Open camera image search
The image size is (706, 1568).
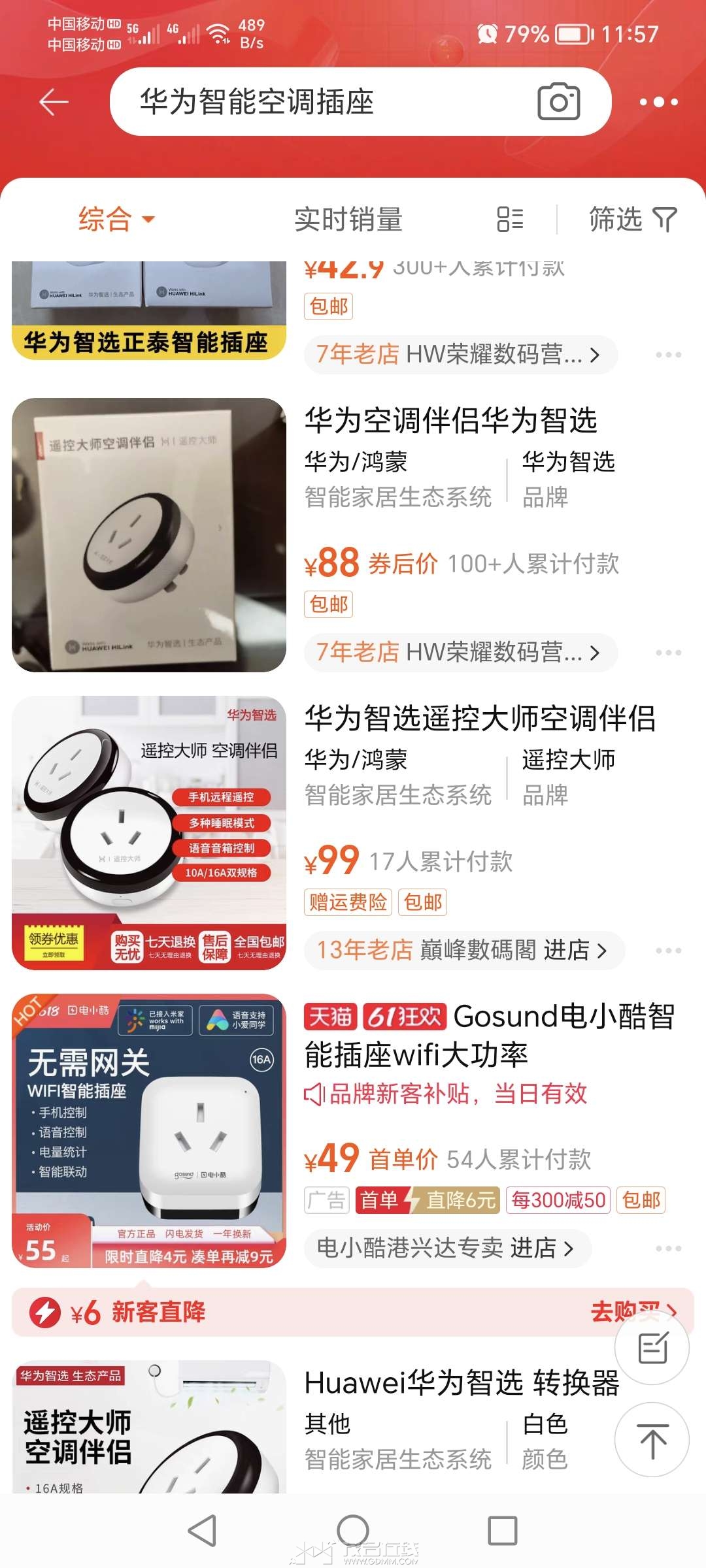(559, 101)
